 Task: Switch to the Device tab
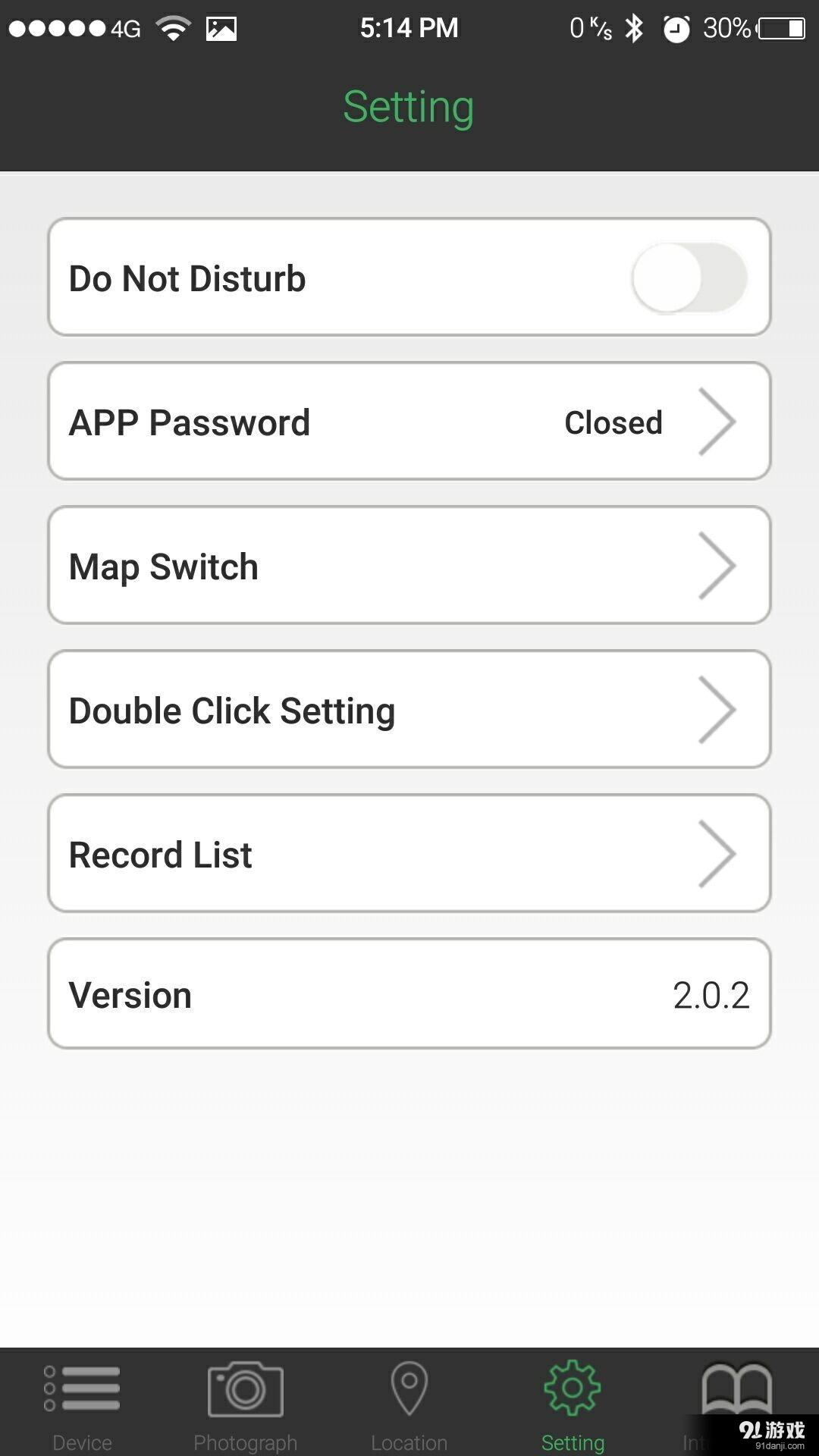click(x=83, y=1399)
